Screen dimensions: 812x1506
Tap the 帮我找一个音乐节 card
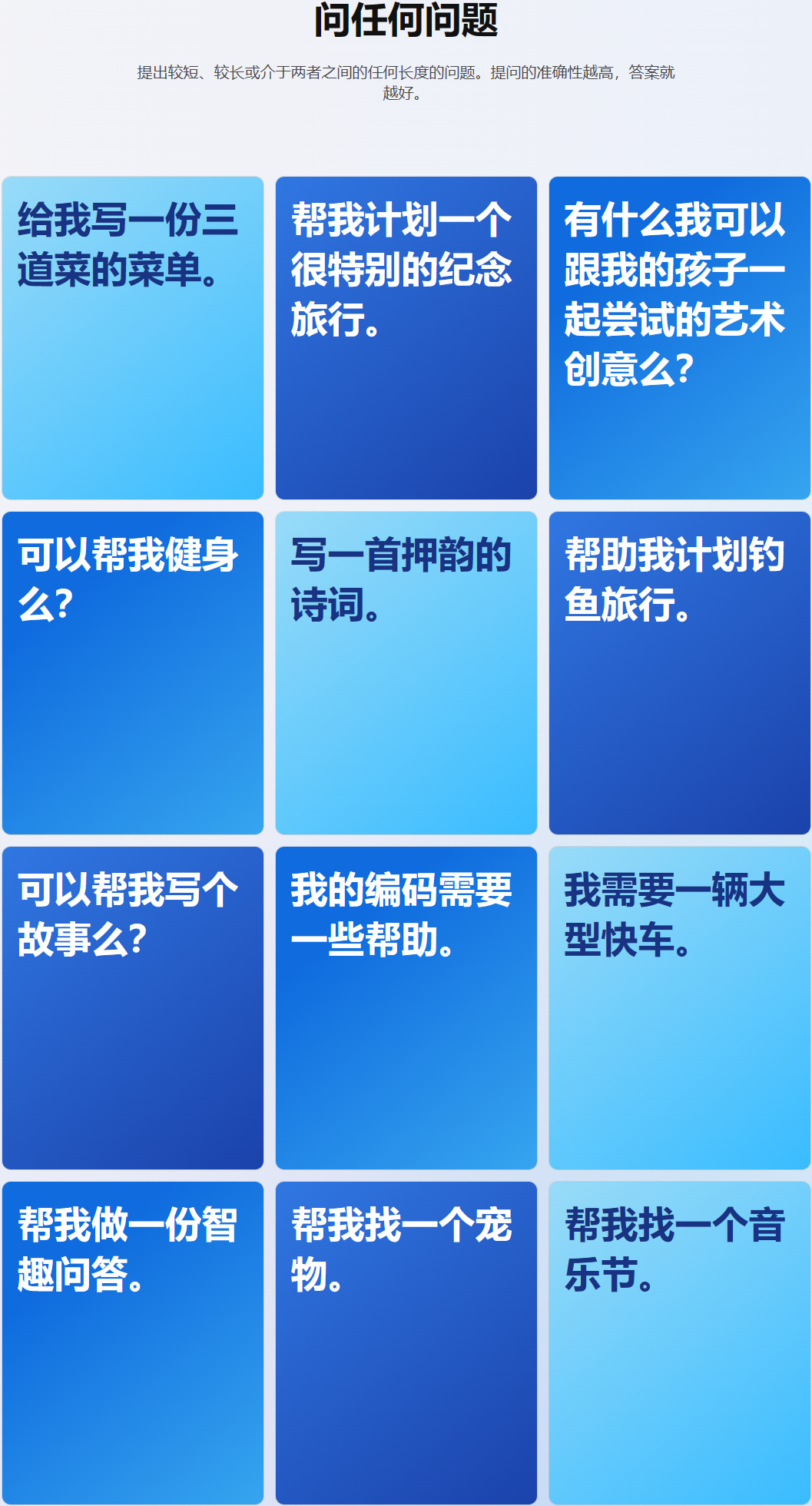680,1343
